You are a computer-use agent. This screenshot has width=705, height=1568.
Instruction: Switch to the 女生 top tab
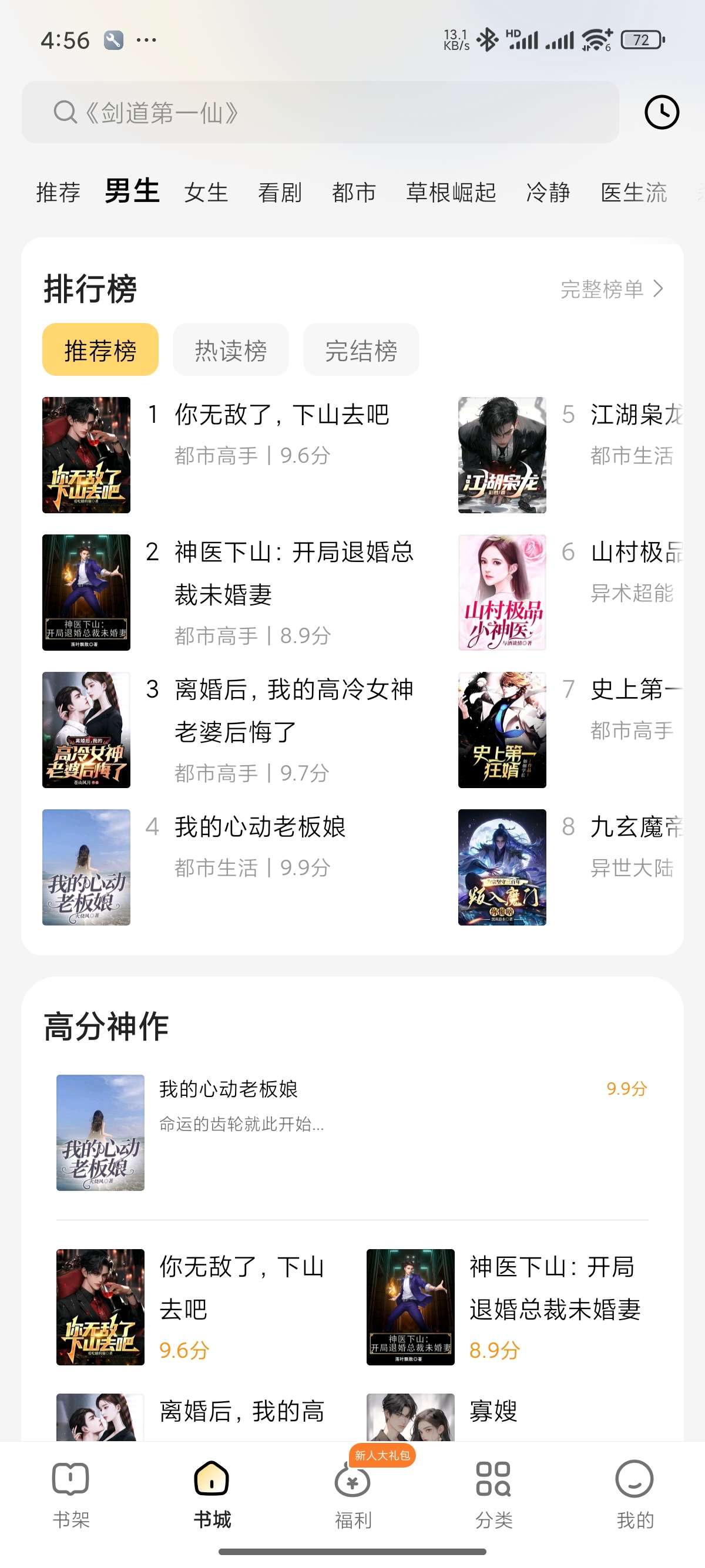(x=206, y=193)
